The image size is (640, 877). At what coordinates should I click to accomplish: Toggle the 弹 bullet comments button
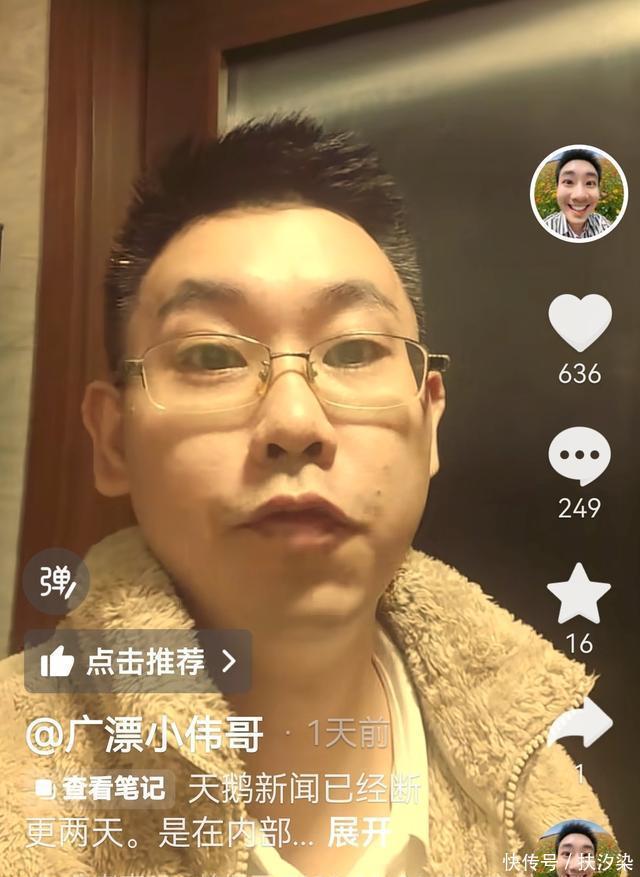pos(57,582)
